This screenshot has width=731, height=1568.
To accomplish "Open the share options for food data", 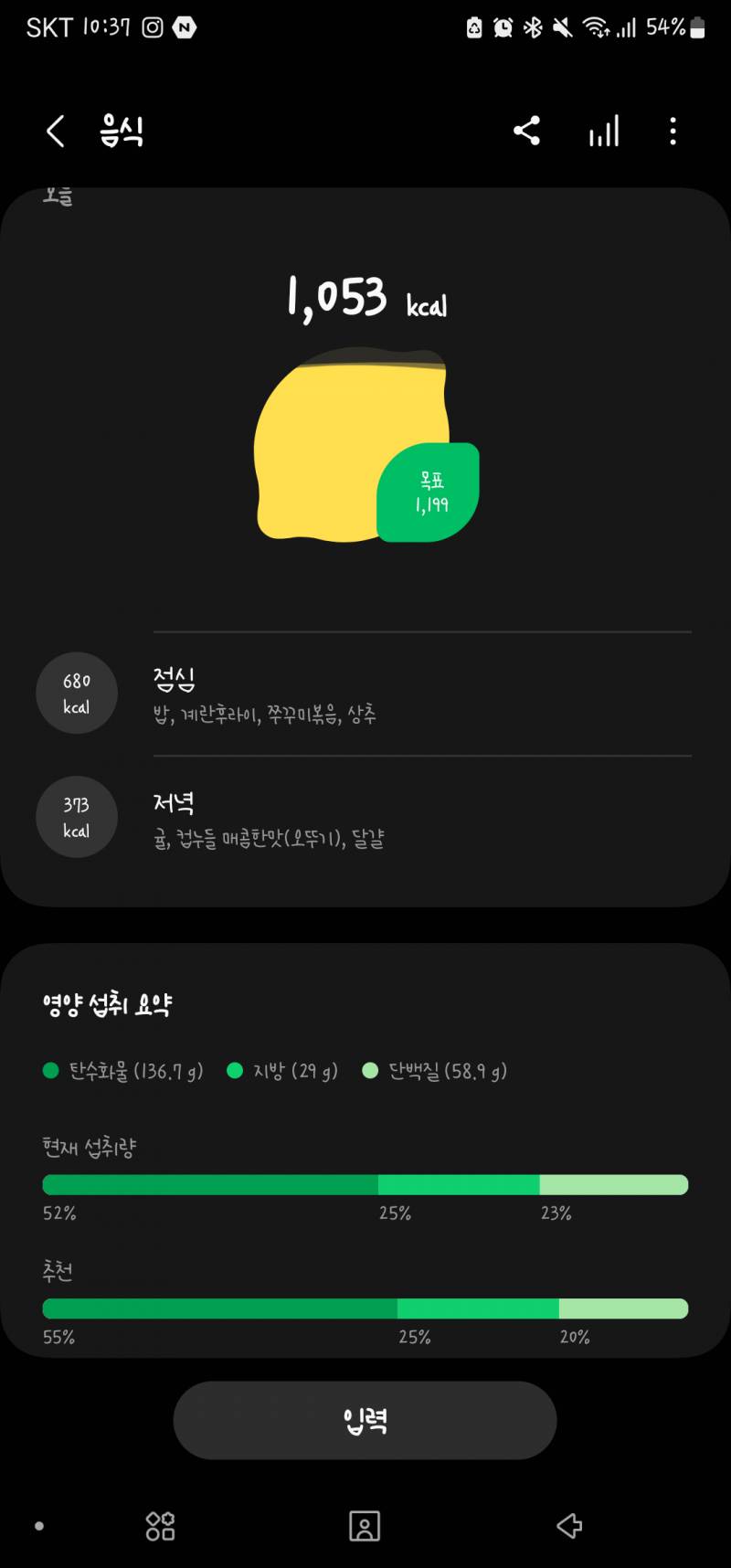I will (x=528, y=131).
